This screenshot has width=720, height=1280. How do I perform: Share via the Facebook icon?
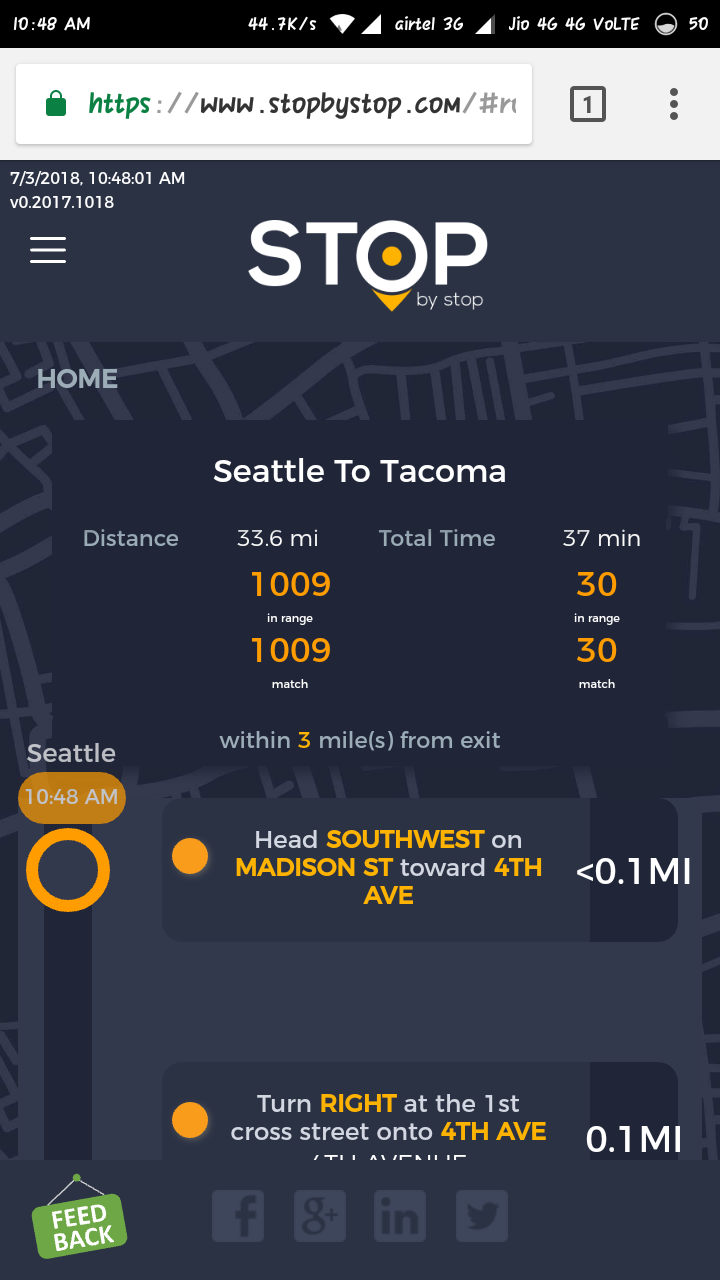point(238,1217)
